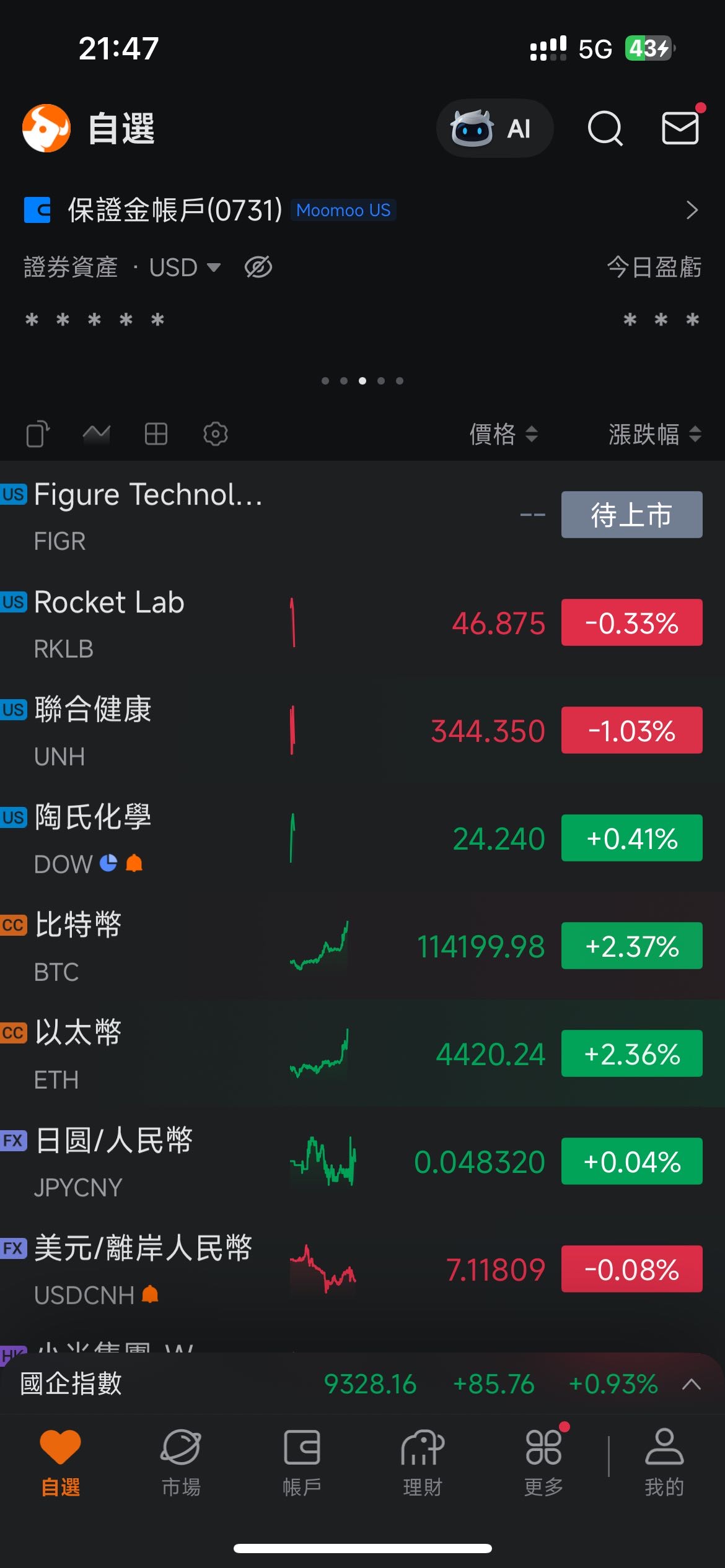Open the search icon
725x1568 pixels.
pos(604,128)
